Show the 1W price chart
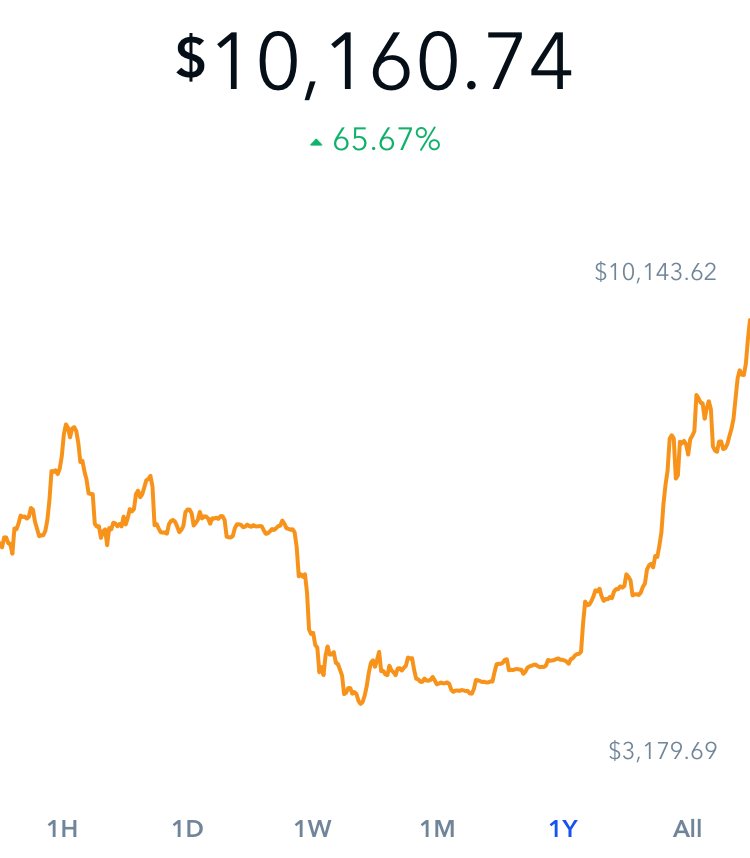The image size is (750, 858). 312,828
